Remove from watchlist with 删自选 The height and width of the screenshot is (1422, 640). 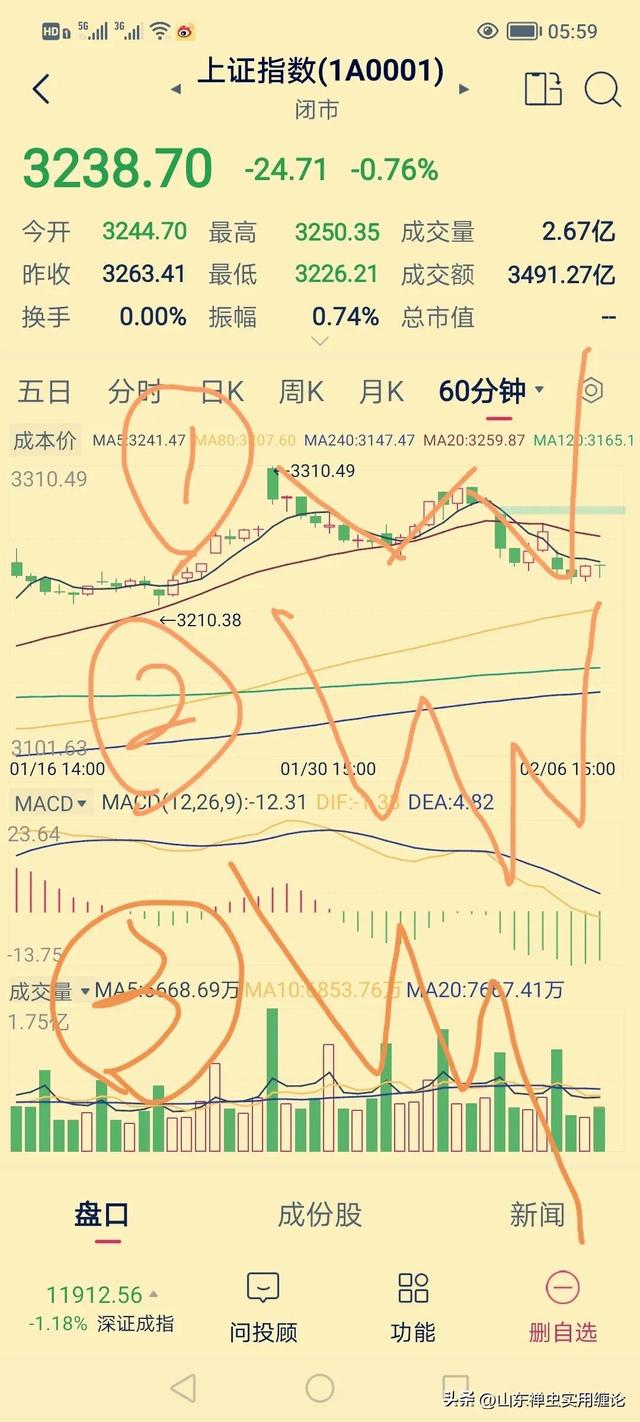pyautogui.click(x=562, y=1307)
